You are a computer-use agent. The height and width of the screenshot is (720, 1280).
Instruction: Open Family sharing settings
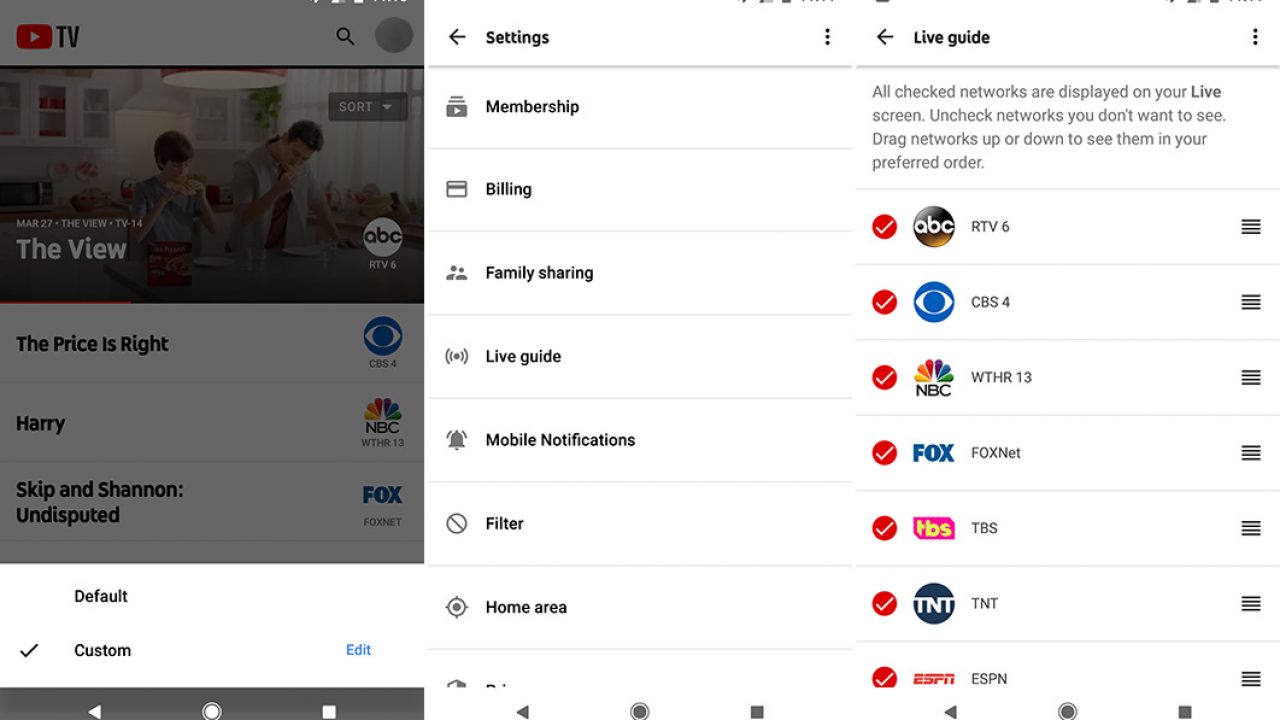pos(539,273)
